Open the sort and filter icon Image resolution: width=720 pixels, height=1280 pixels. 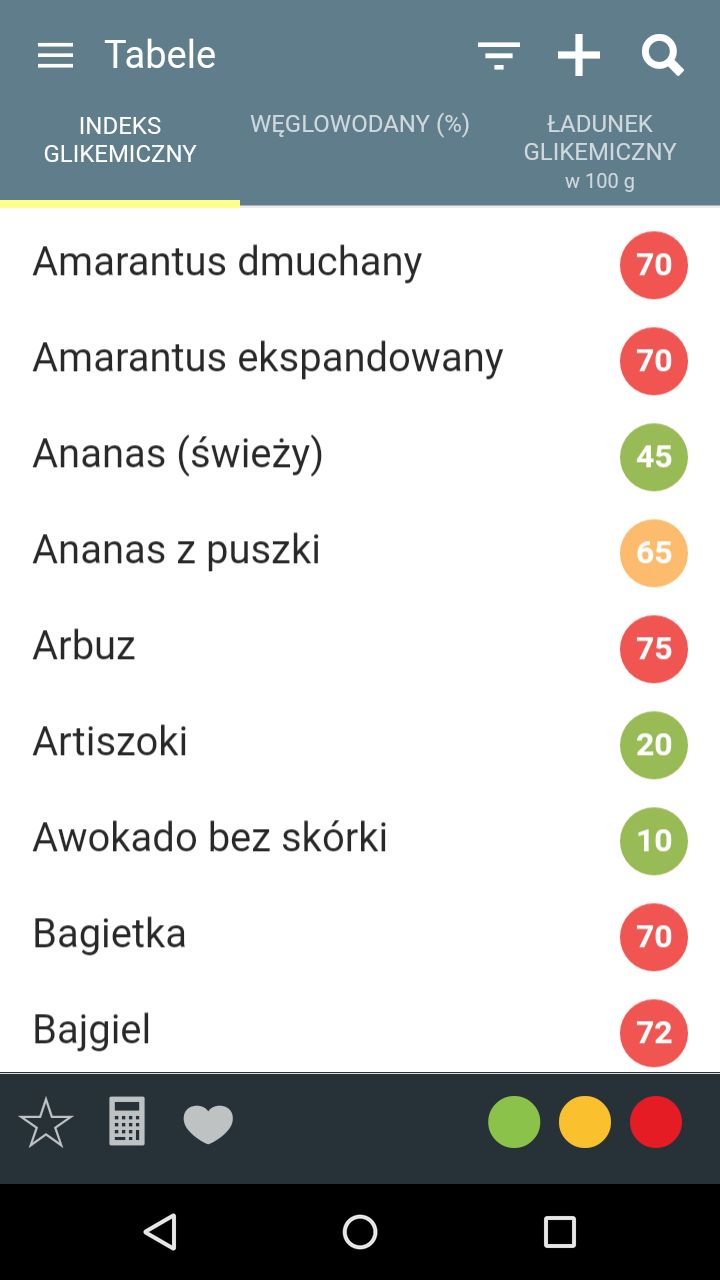498,56
